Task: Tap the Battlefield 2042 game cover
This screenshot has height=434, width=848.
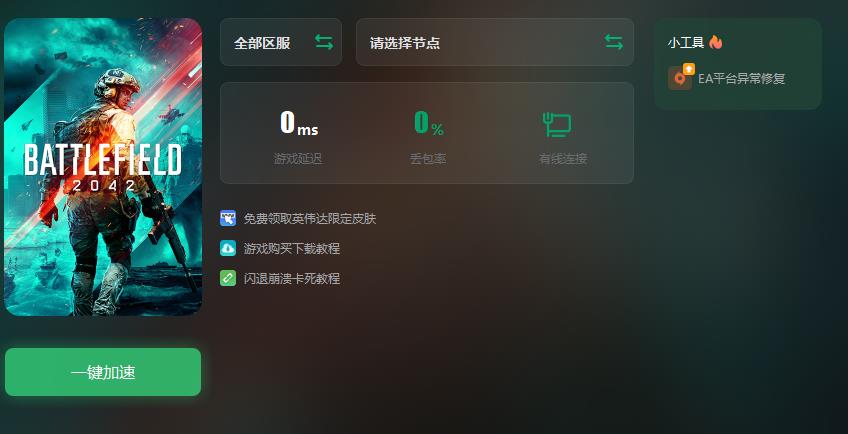Action: [x=103, y=167]
